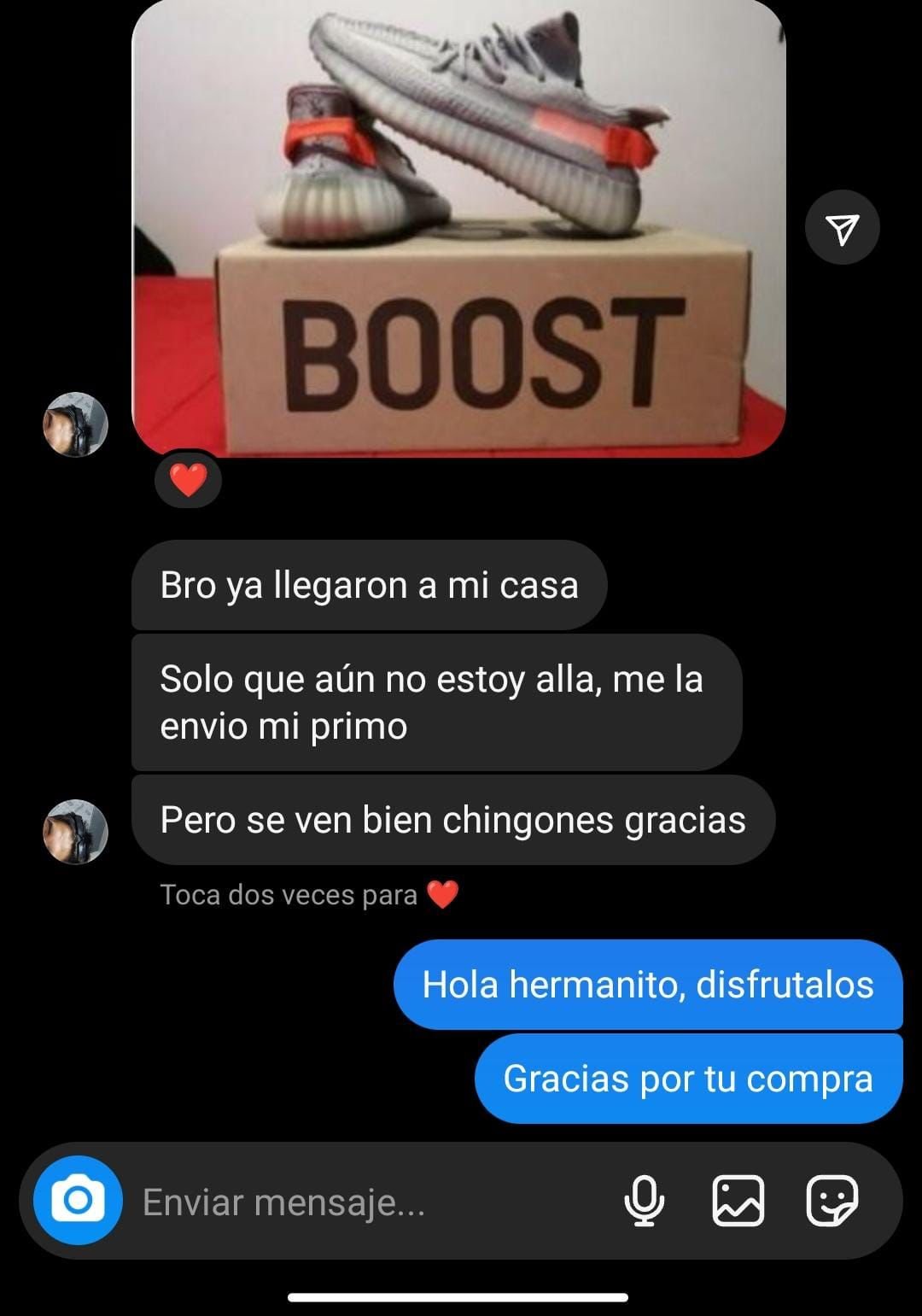The image size is (922, 1316).
Task: Open the sender's profile picture beside the photo
Action: tap(75, 424)
